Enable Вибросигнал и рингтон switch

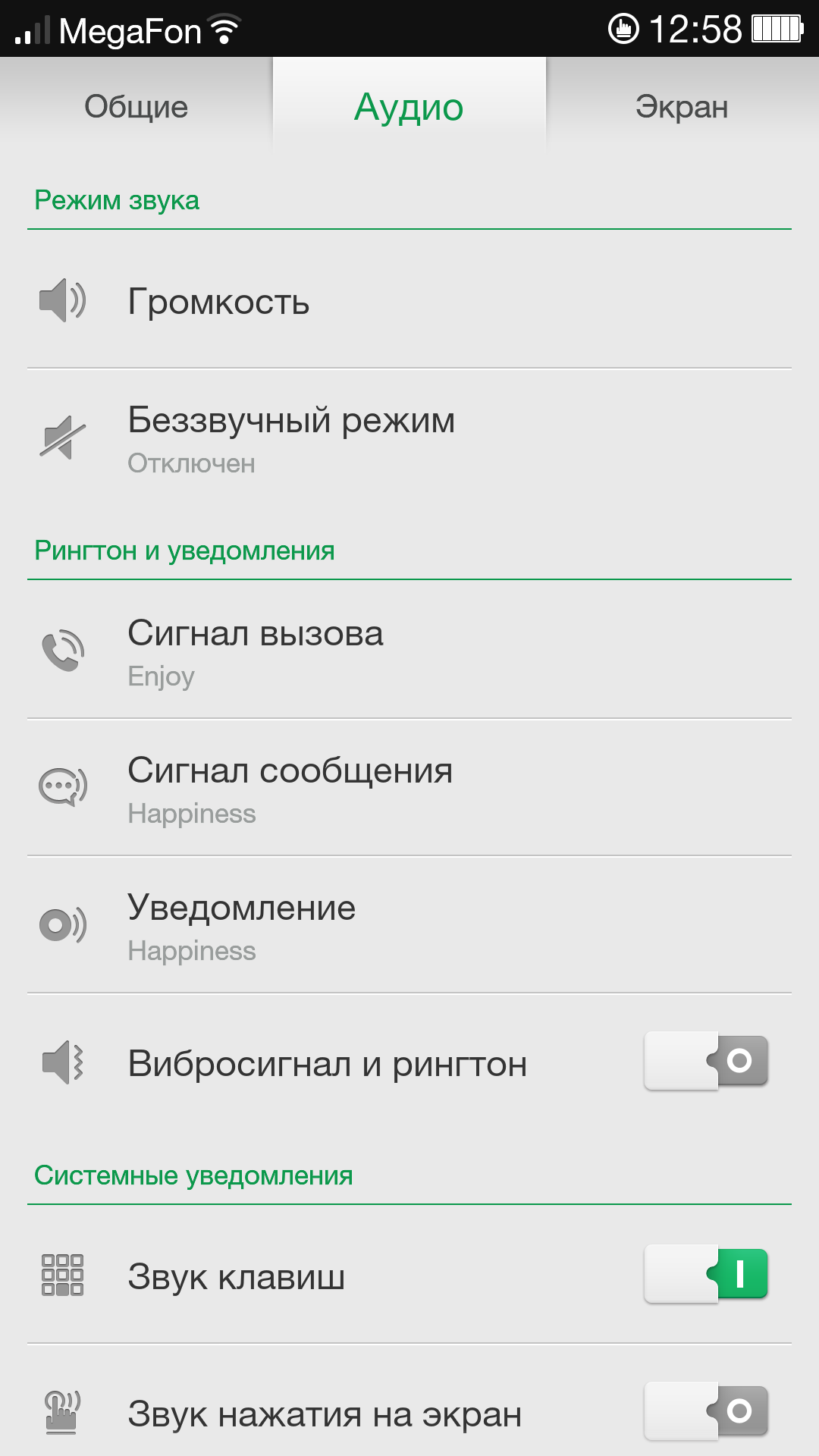(706, 1061)
